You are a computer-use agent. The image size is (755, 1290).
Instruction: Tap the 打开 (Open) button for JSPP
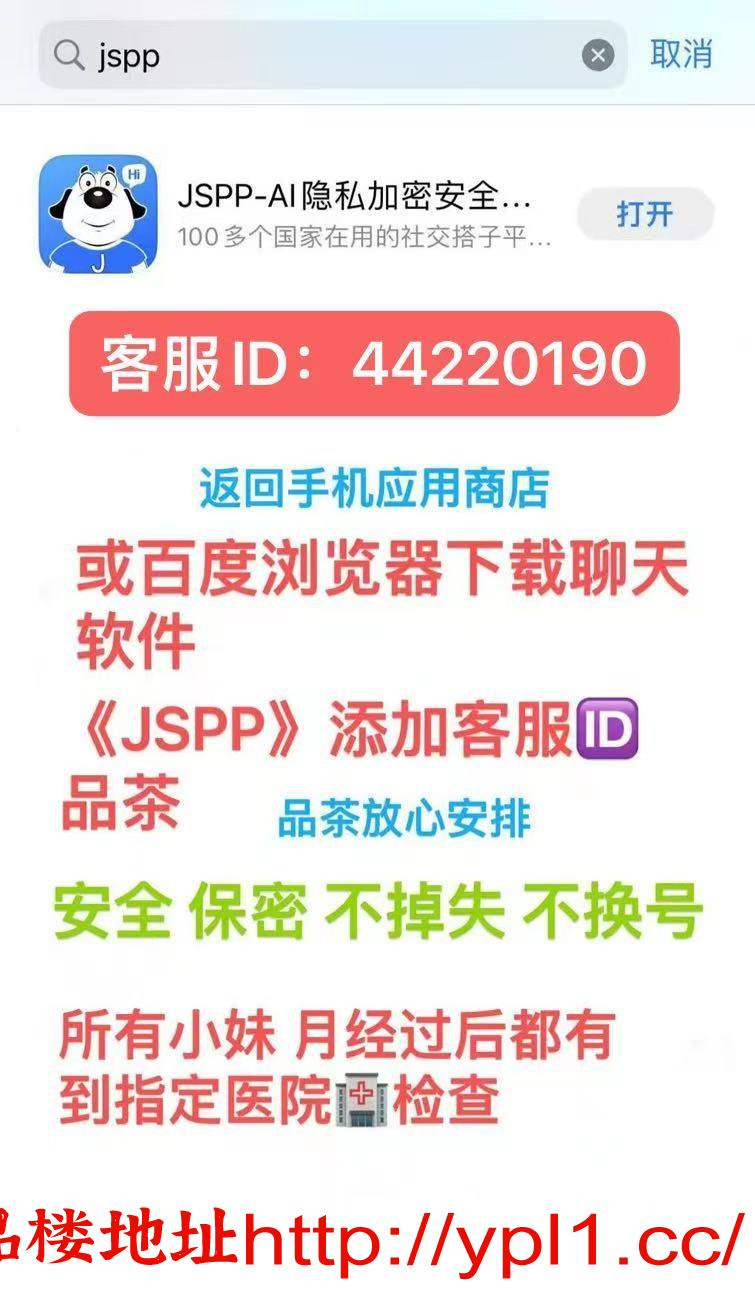tap(645, 213)
